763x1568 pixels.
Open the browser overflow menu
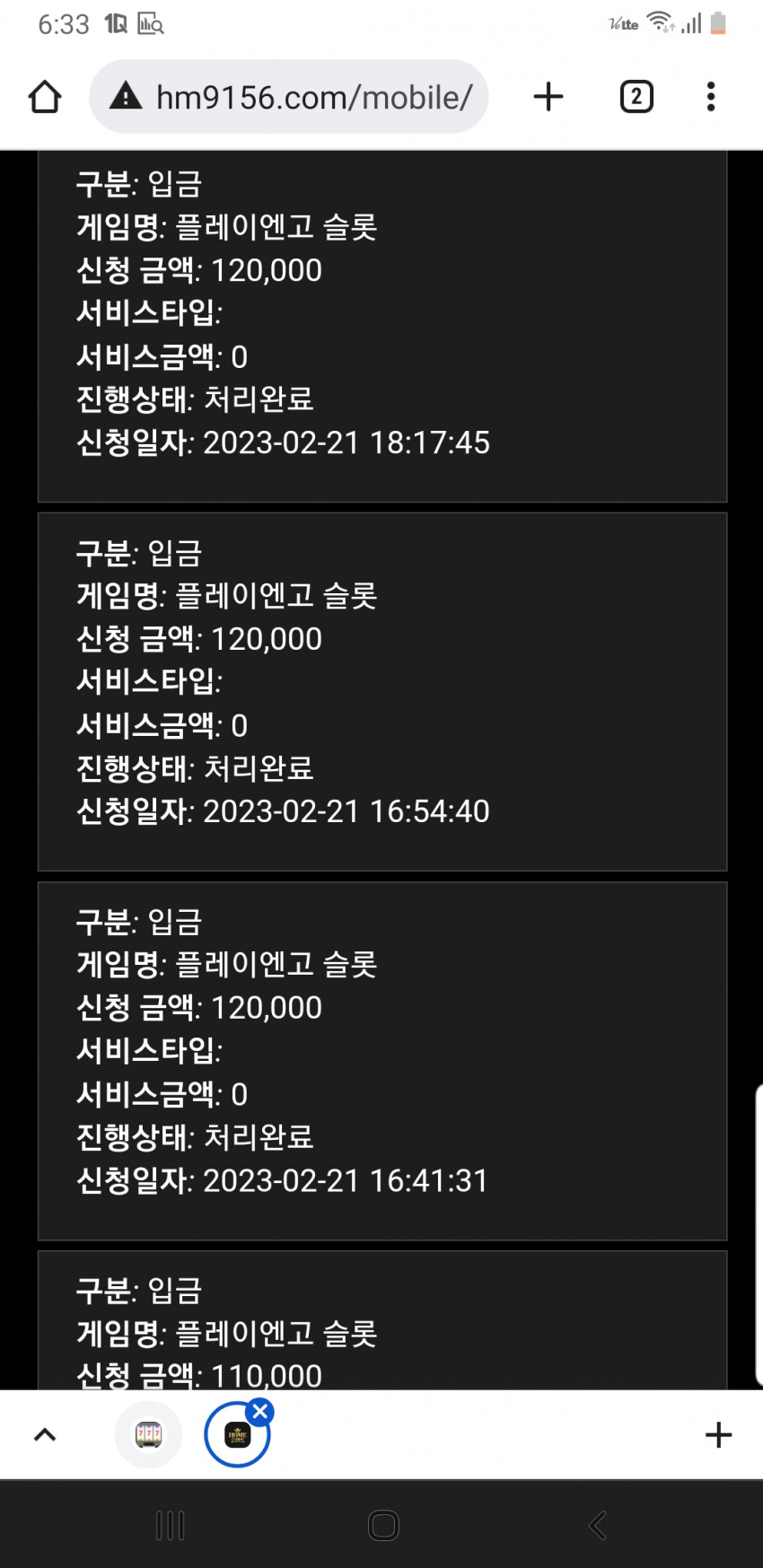coord(711,97)
